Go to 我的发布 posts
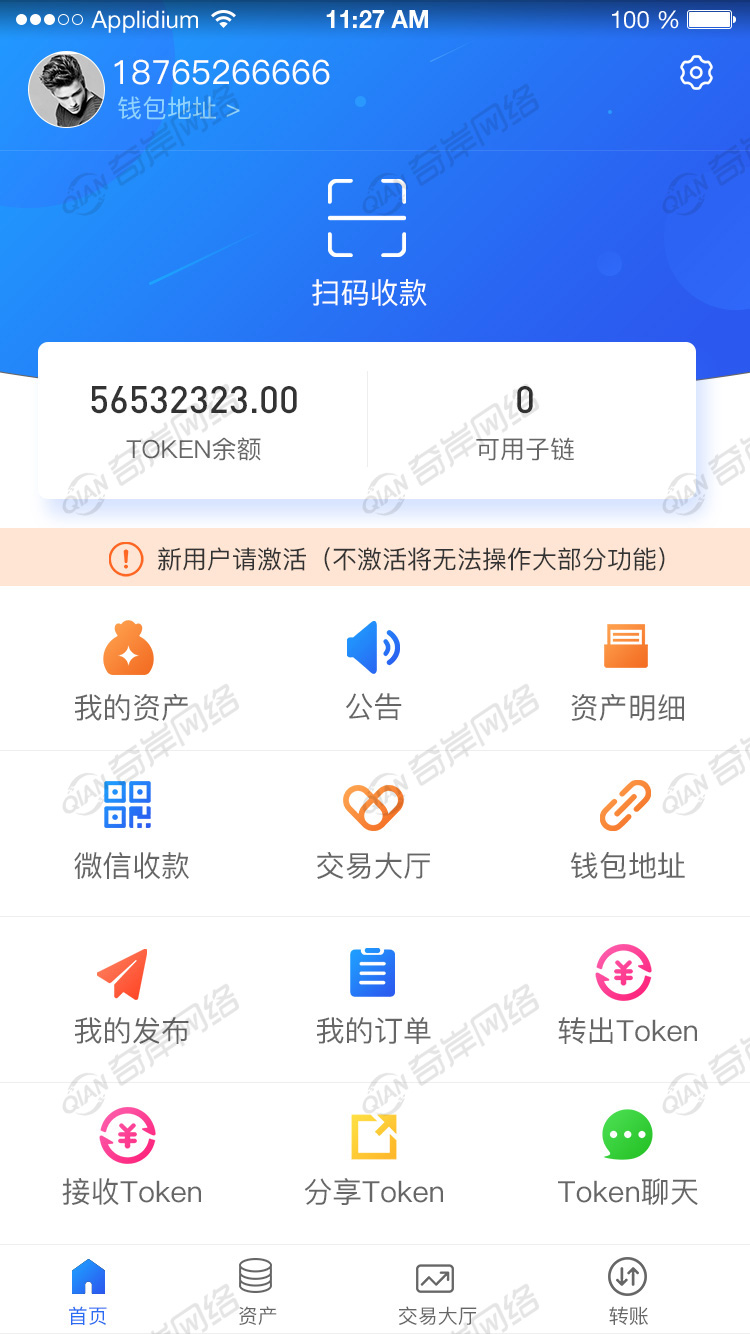Image resolution: width=750 pixels, height=1334 pixels. (130, 997)
